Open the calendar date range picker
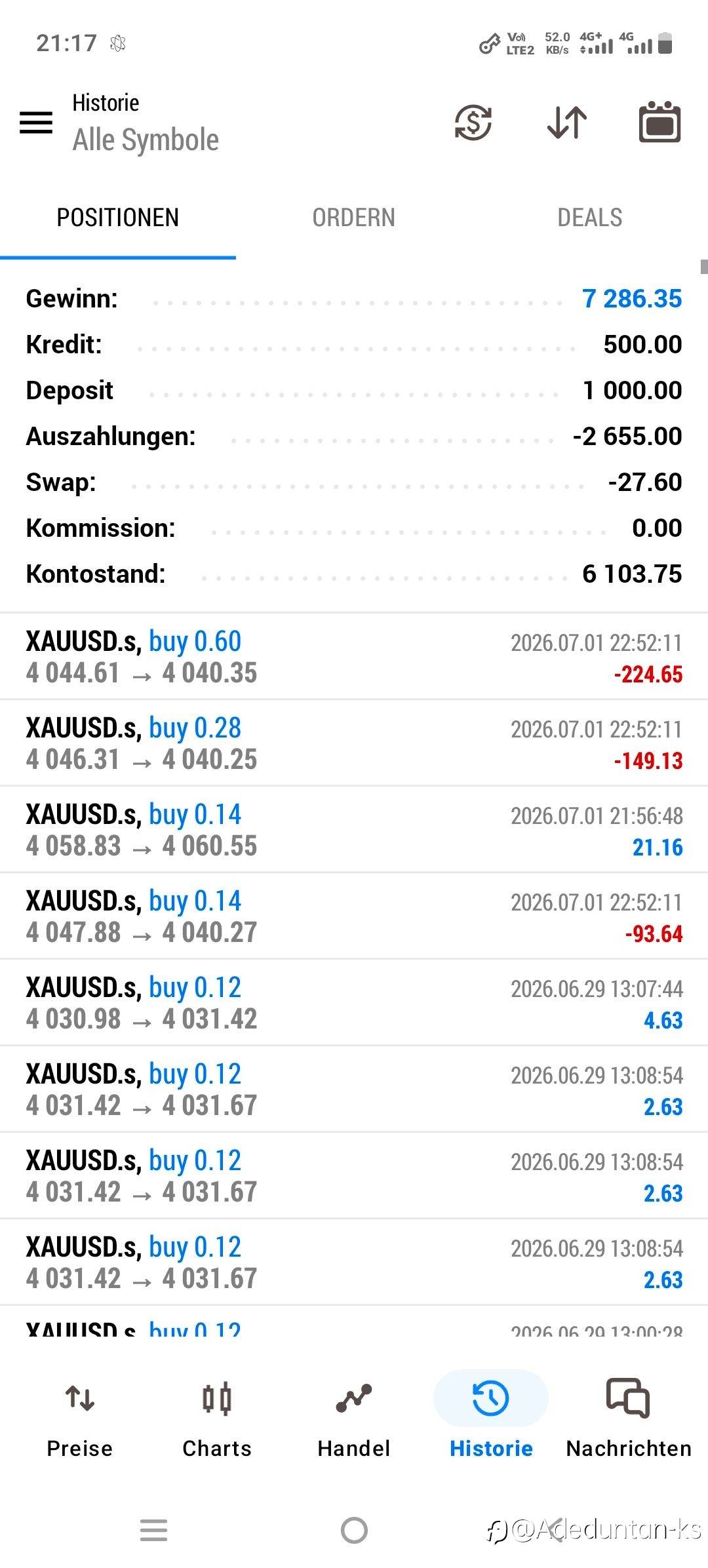708x1568 pixels. point(659,122)
